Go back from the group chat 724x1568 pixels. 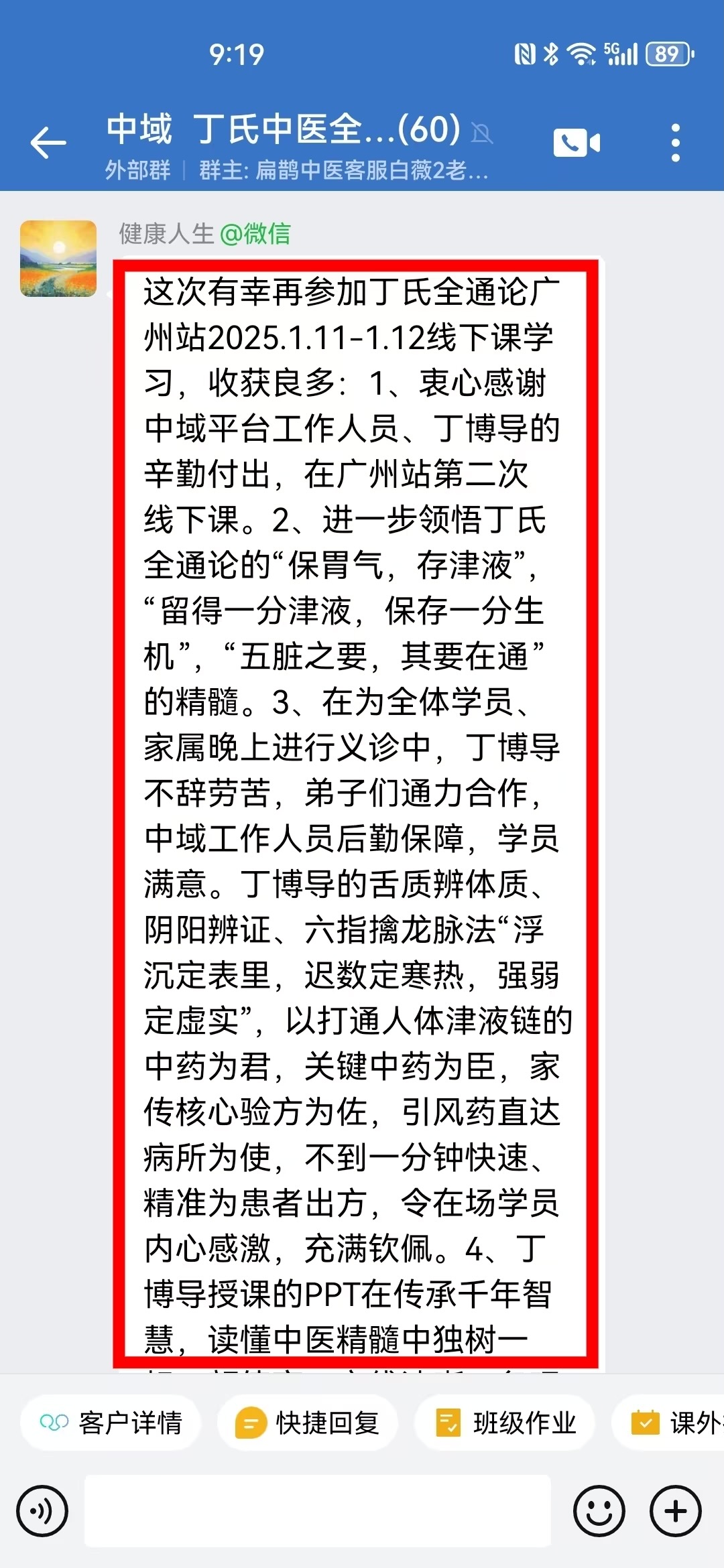point(48,143)
